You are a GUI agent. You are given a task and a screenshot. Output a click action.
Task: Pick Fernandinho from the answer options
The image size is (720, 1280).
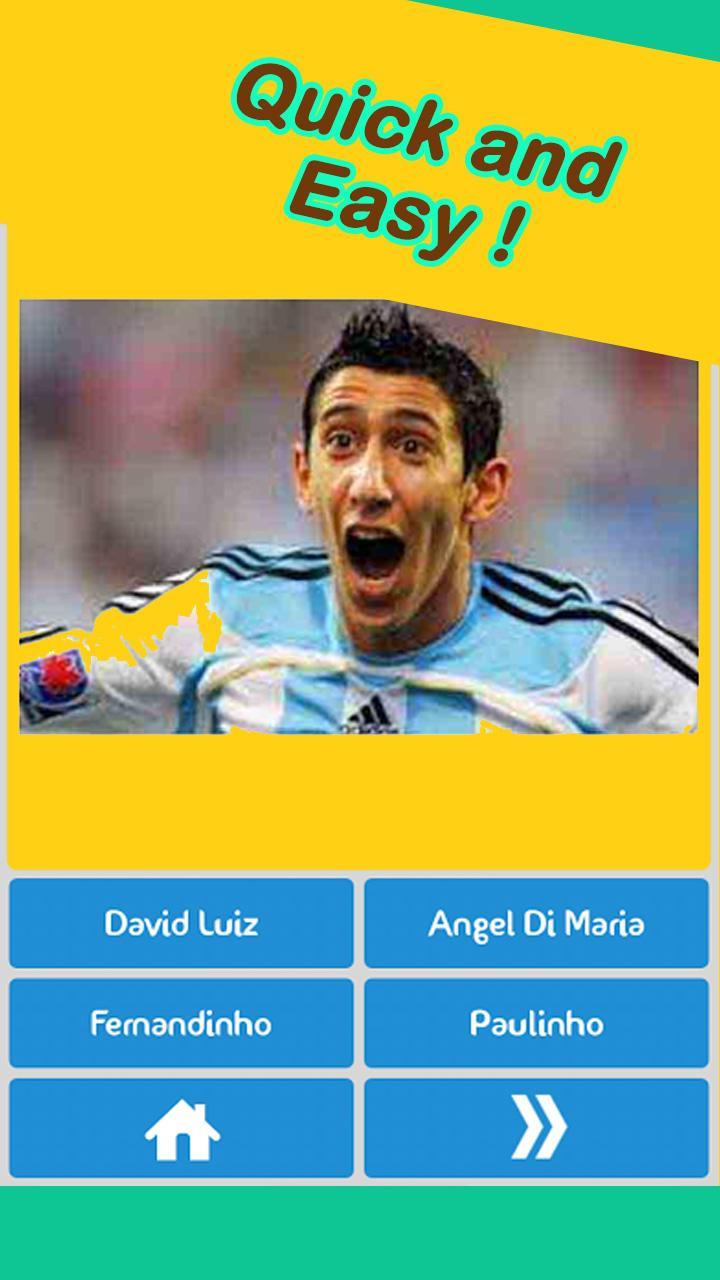182,1022
